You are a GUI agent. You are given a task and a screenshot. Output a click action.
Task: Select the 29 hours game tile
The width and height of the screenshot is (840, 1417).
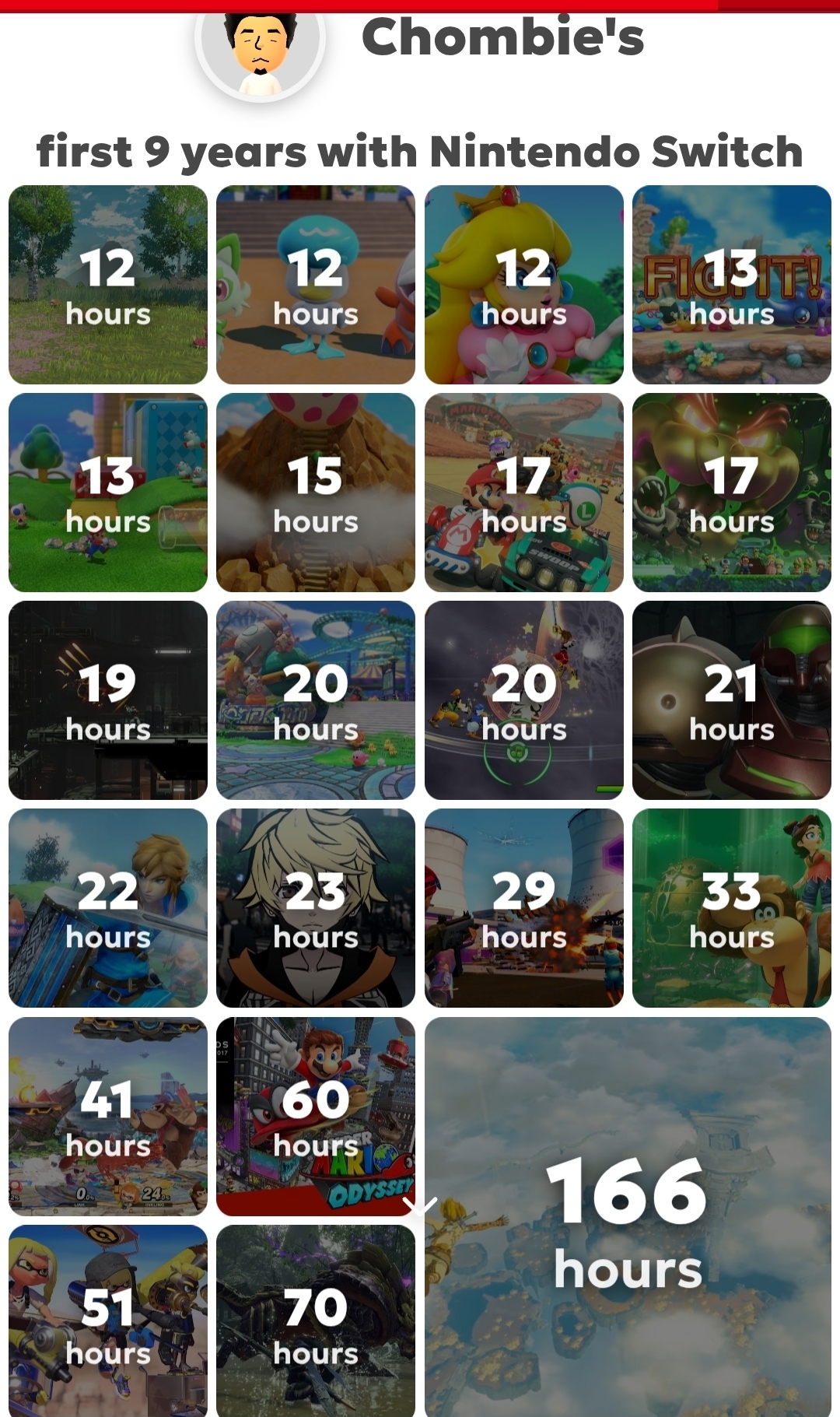tap(523, 908)
